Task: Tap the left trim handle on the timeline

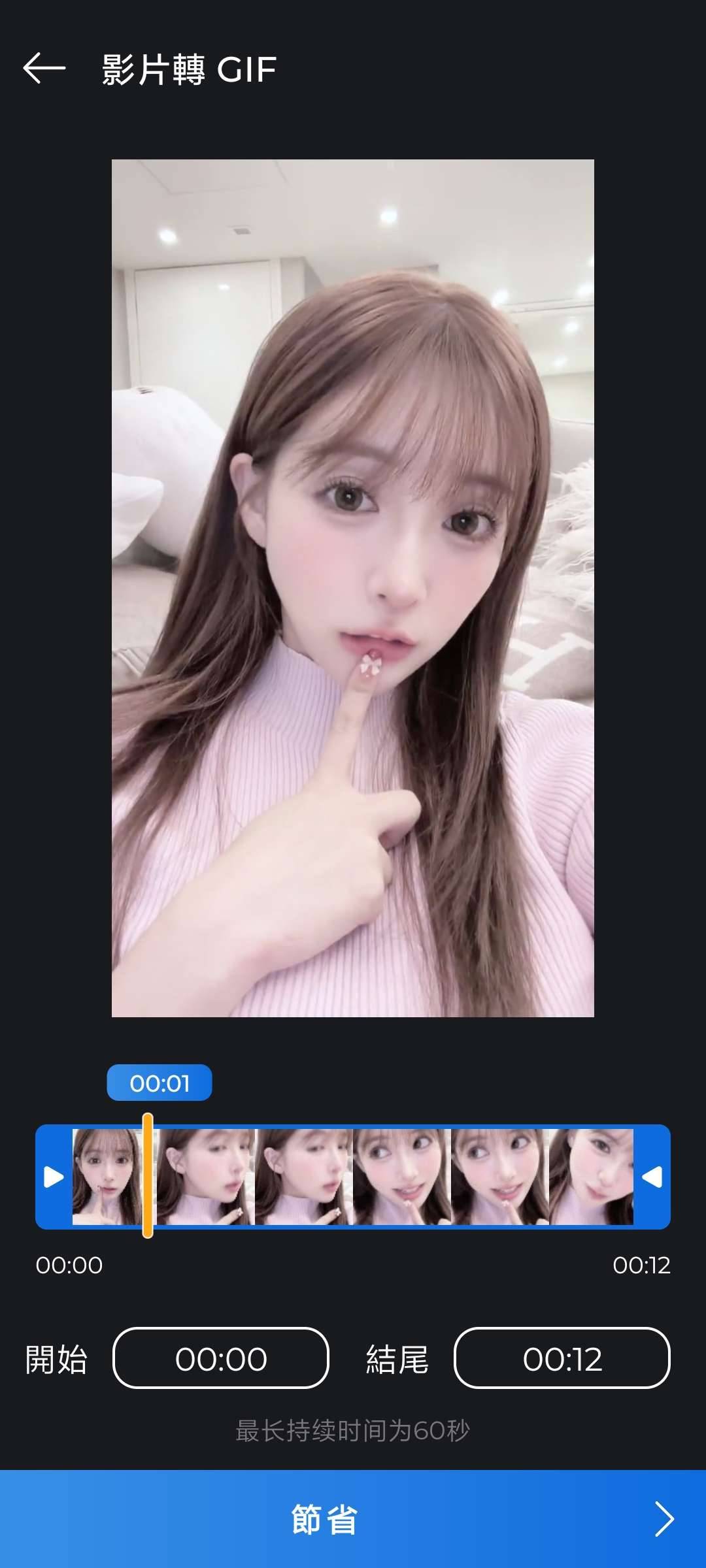Action: coord(54,1177)
